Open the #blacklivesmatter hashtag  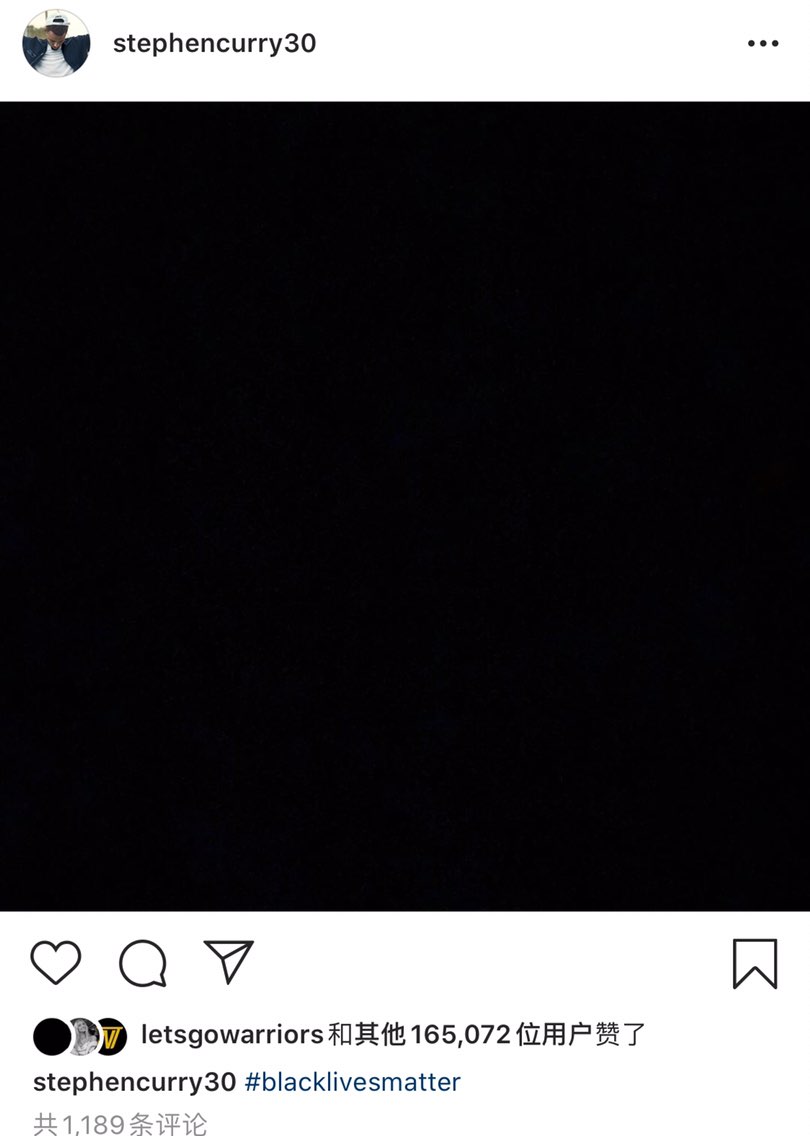point(353,1081)
